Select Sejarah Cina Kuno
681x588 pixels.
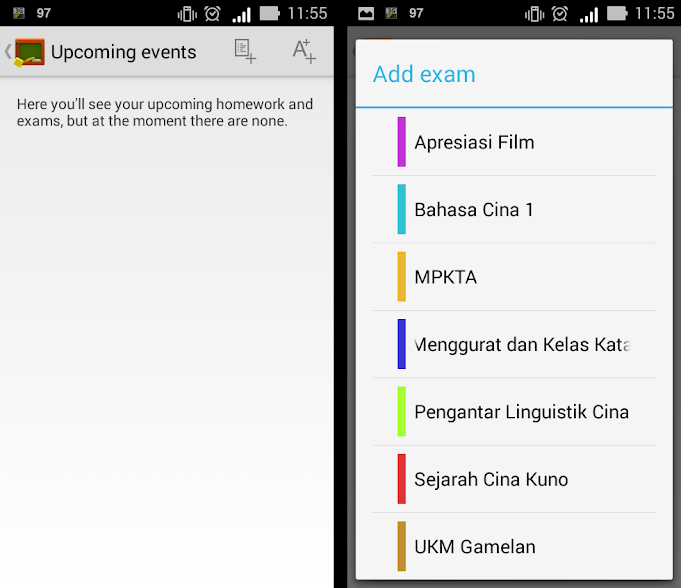pyautogui.click(x=514, y=479)
